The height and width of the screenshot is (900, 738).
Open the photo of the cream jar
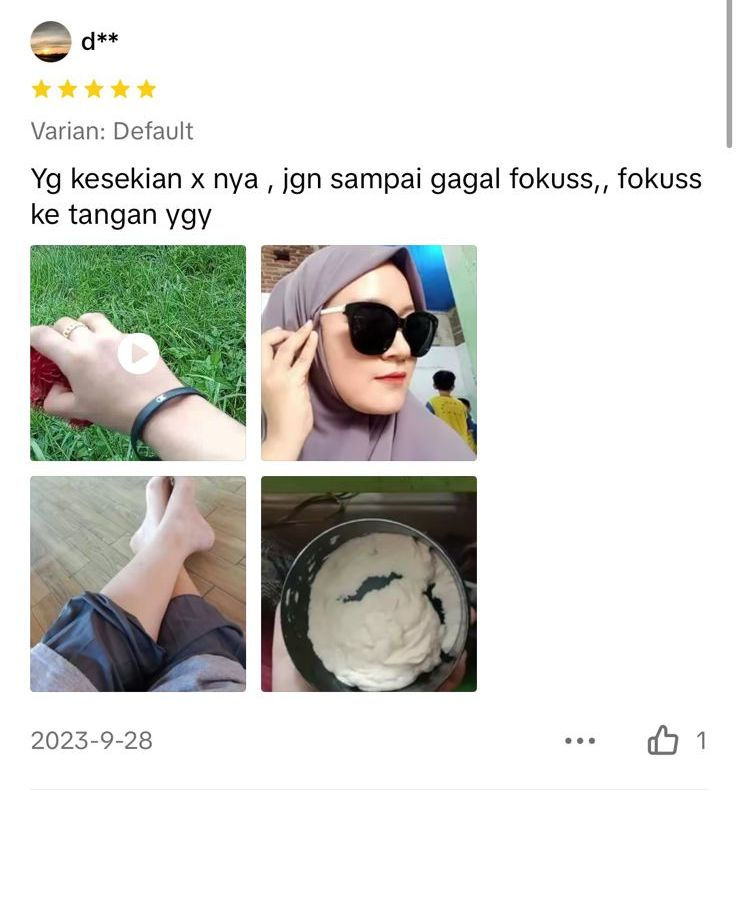point(368,584)
